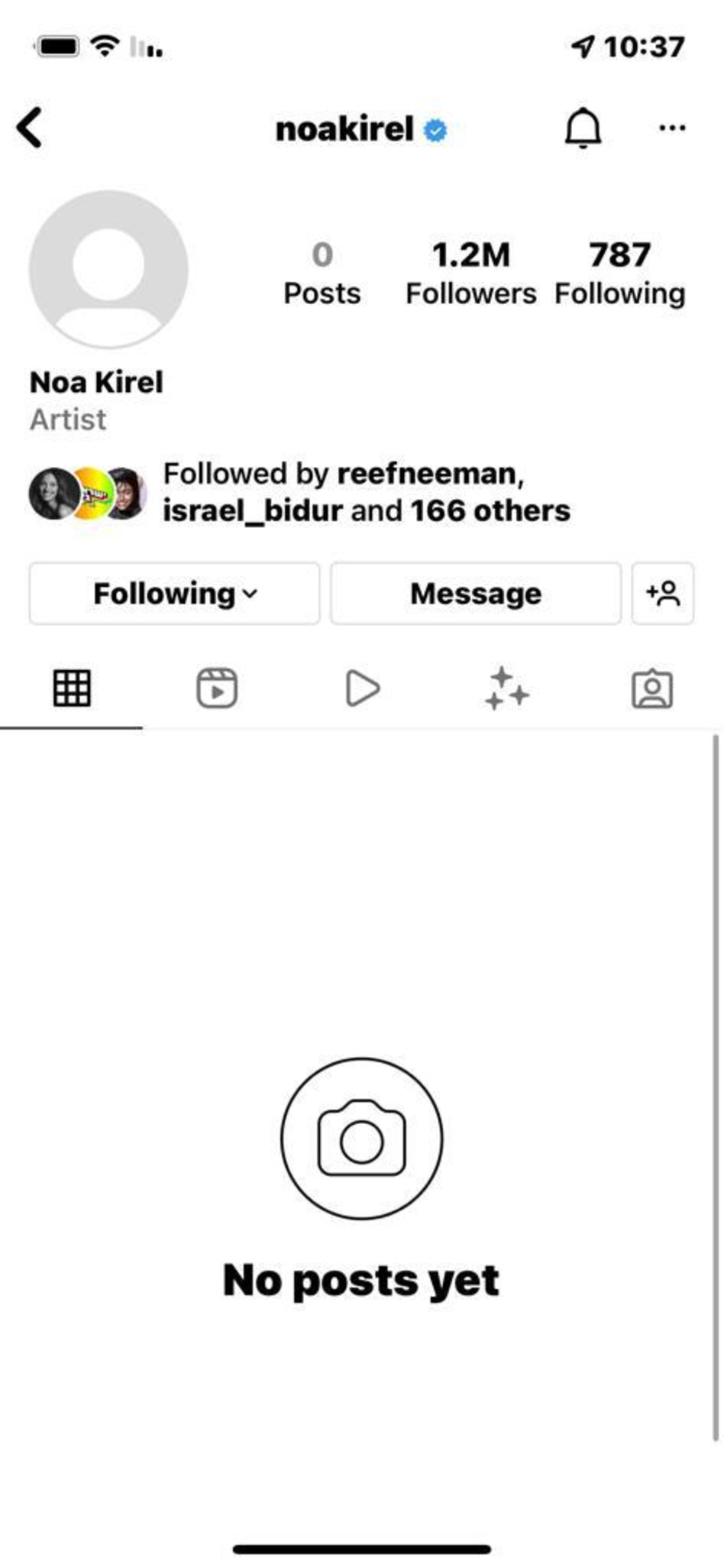Open the notifications bell for noakirel
The image size is (724, 1568).
[x=583, y=128]
